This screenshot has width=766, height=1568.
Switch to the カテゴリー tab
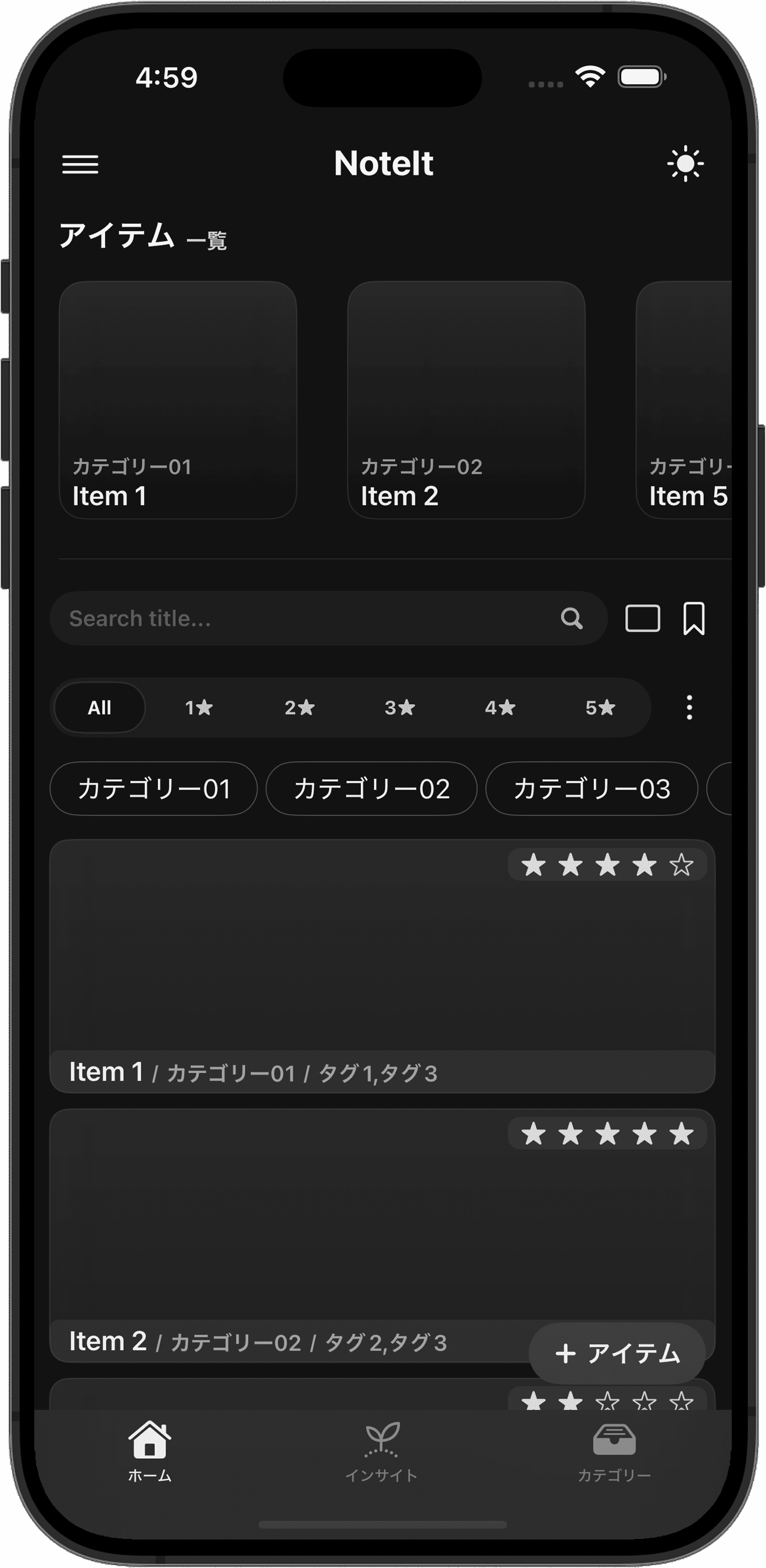pyautogui.click(x=614, y=1452)
